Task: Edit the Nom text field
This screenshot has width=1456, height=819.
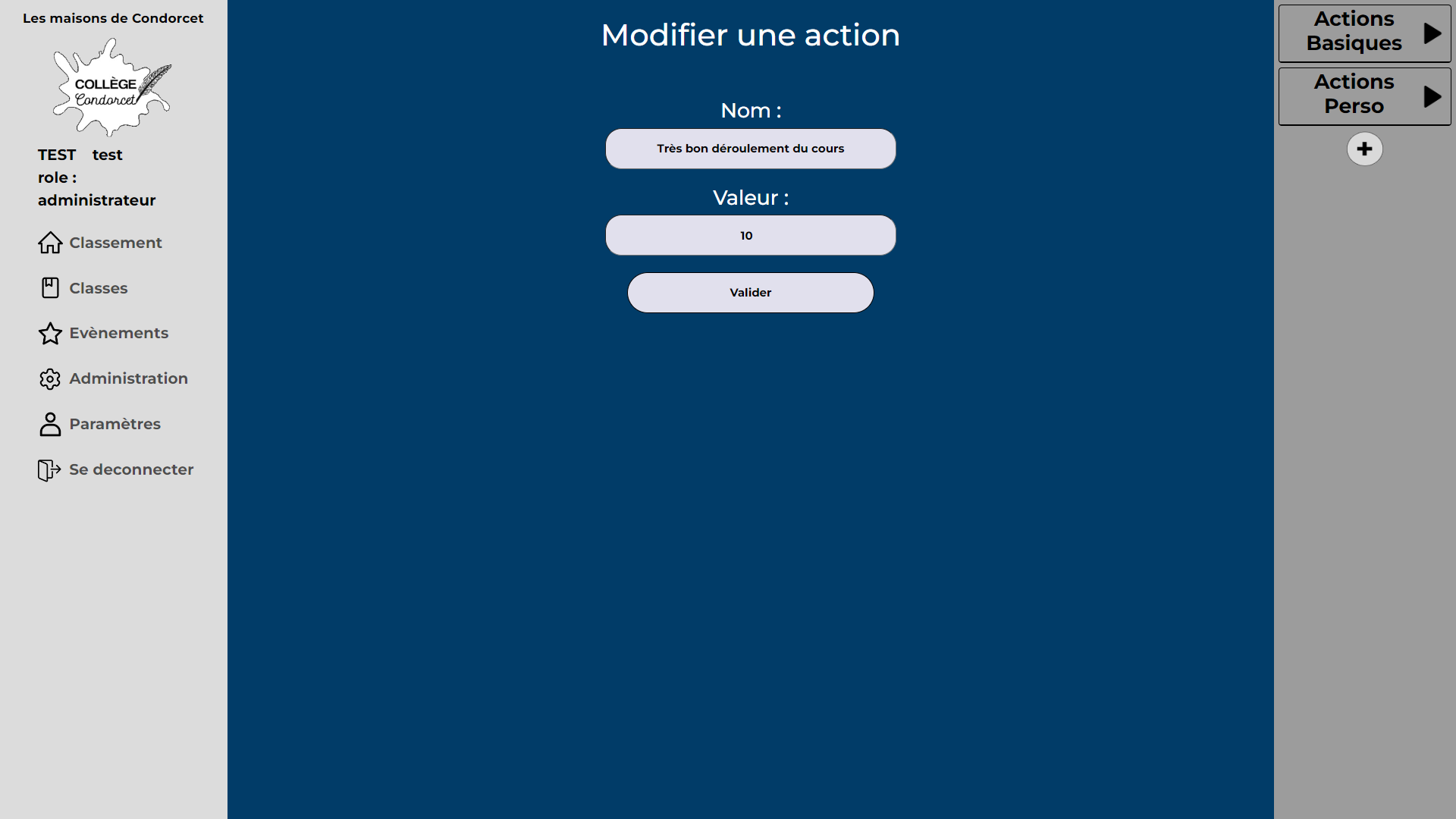Action: pos(750,149)
